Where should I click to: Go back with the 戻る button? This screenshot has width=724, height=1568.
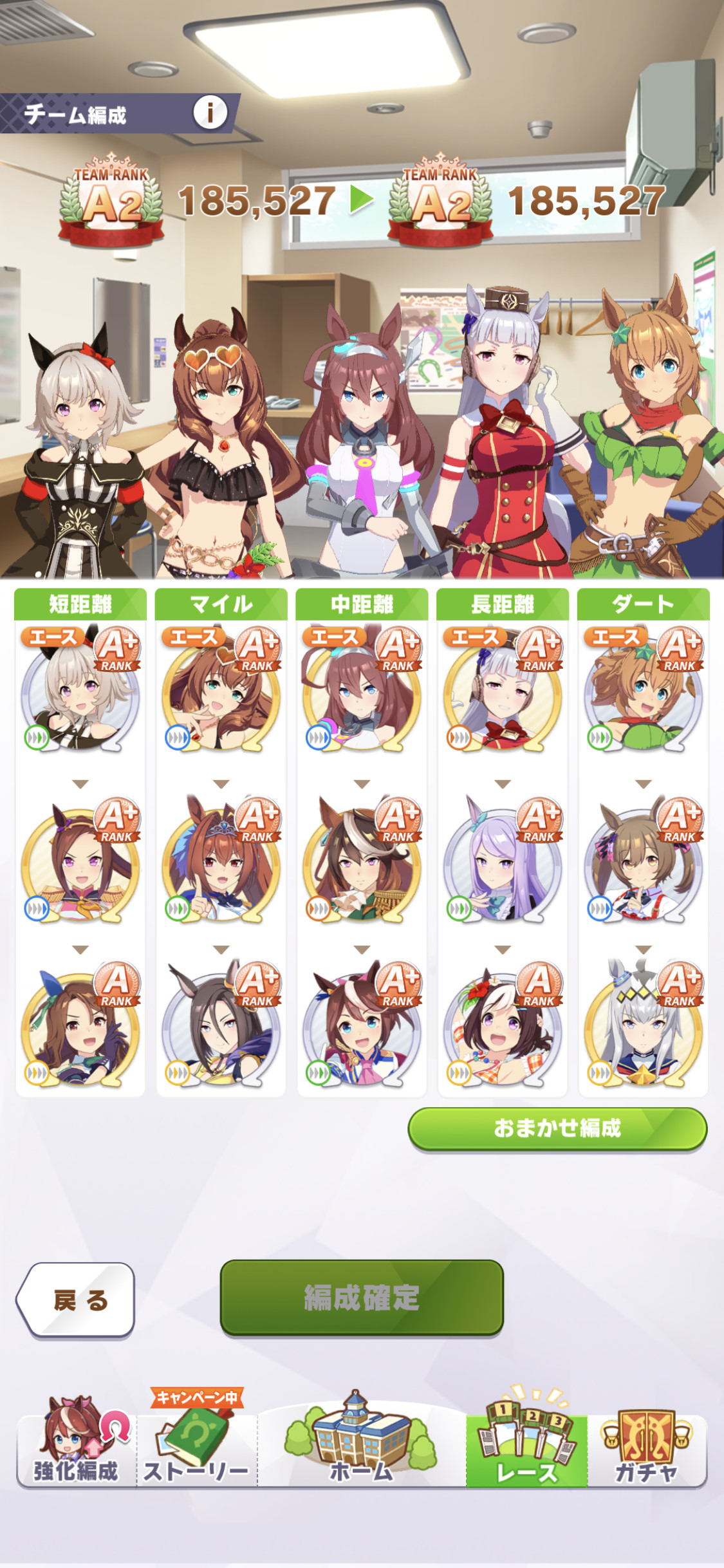[x=75, y=1300]
